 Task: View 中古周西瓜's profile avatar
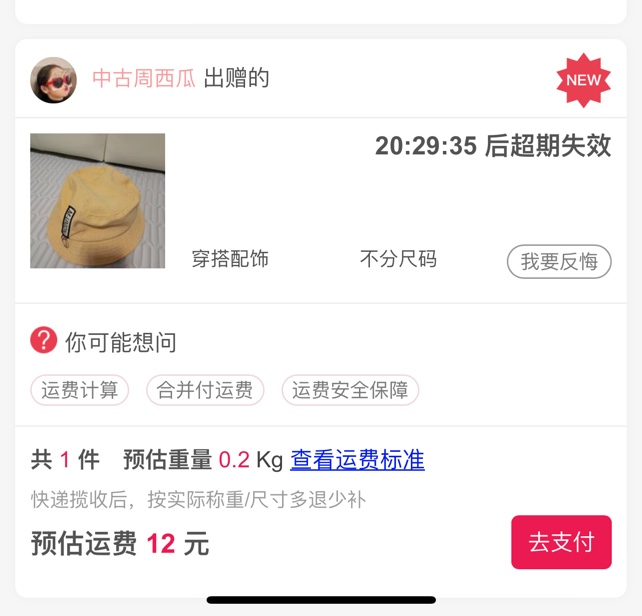click(53, 80)
